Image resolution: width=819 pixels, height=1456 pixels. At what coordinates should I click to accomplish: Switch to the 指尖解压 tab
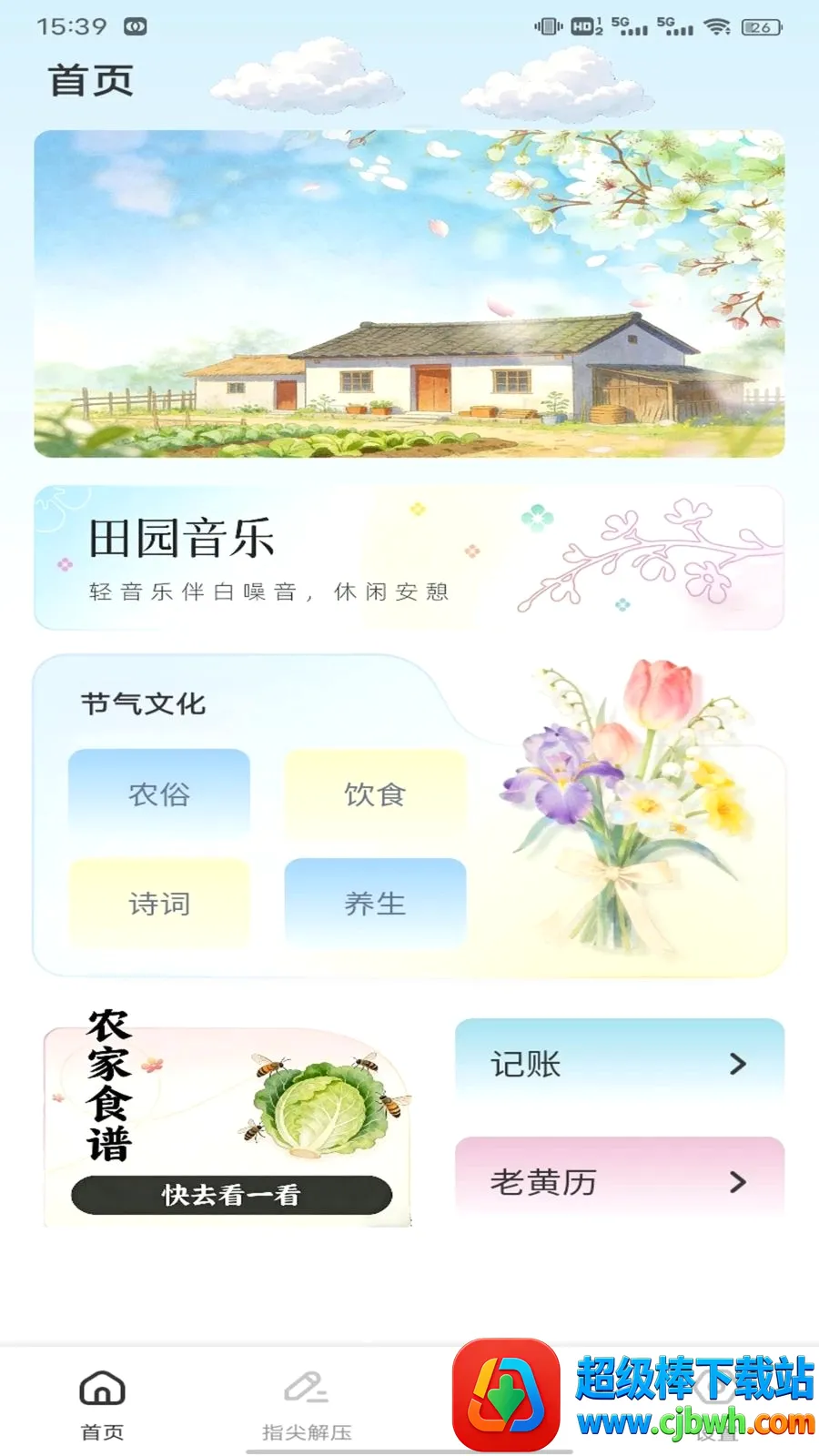coord(307,1405)
